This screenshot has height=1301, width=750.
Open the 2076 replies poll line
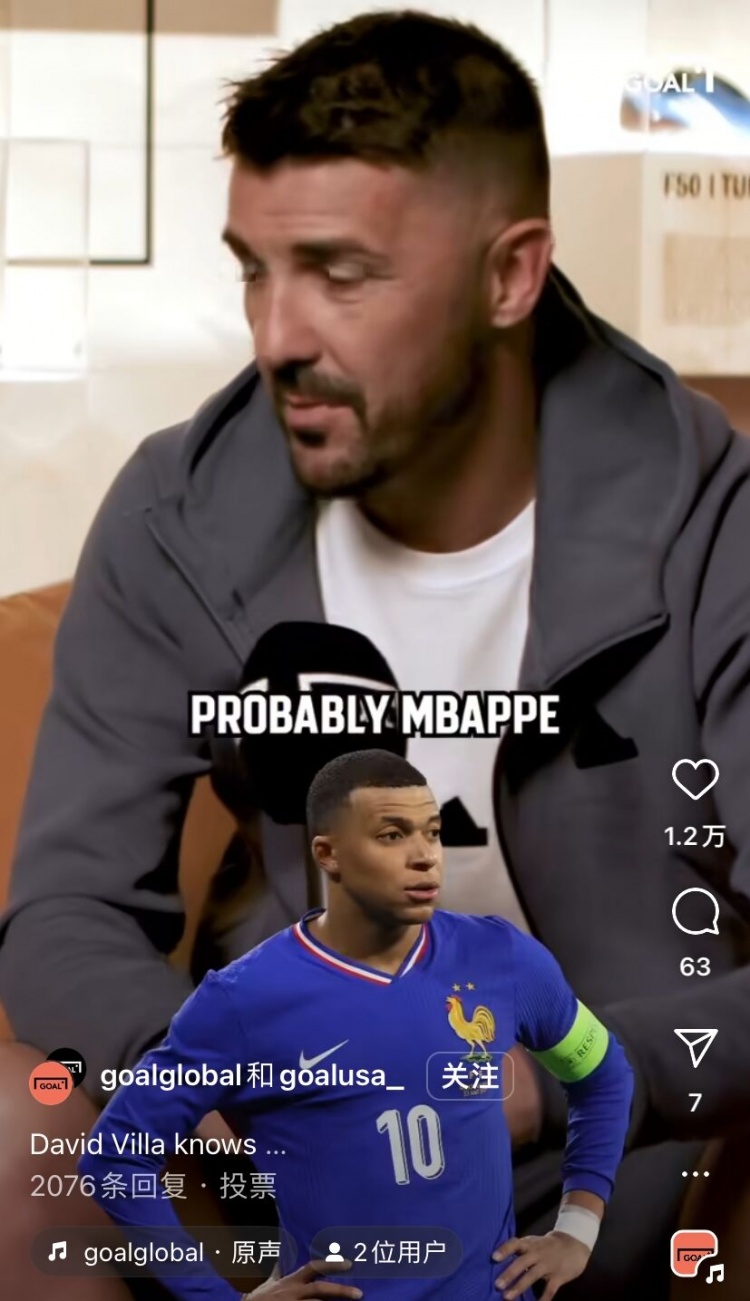(153, 1186)
